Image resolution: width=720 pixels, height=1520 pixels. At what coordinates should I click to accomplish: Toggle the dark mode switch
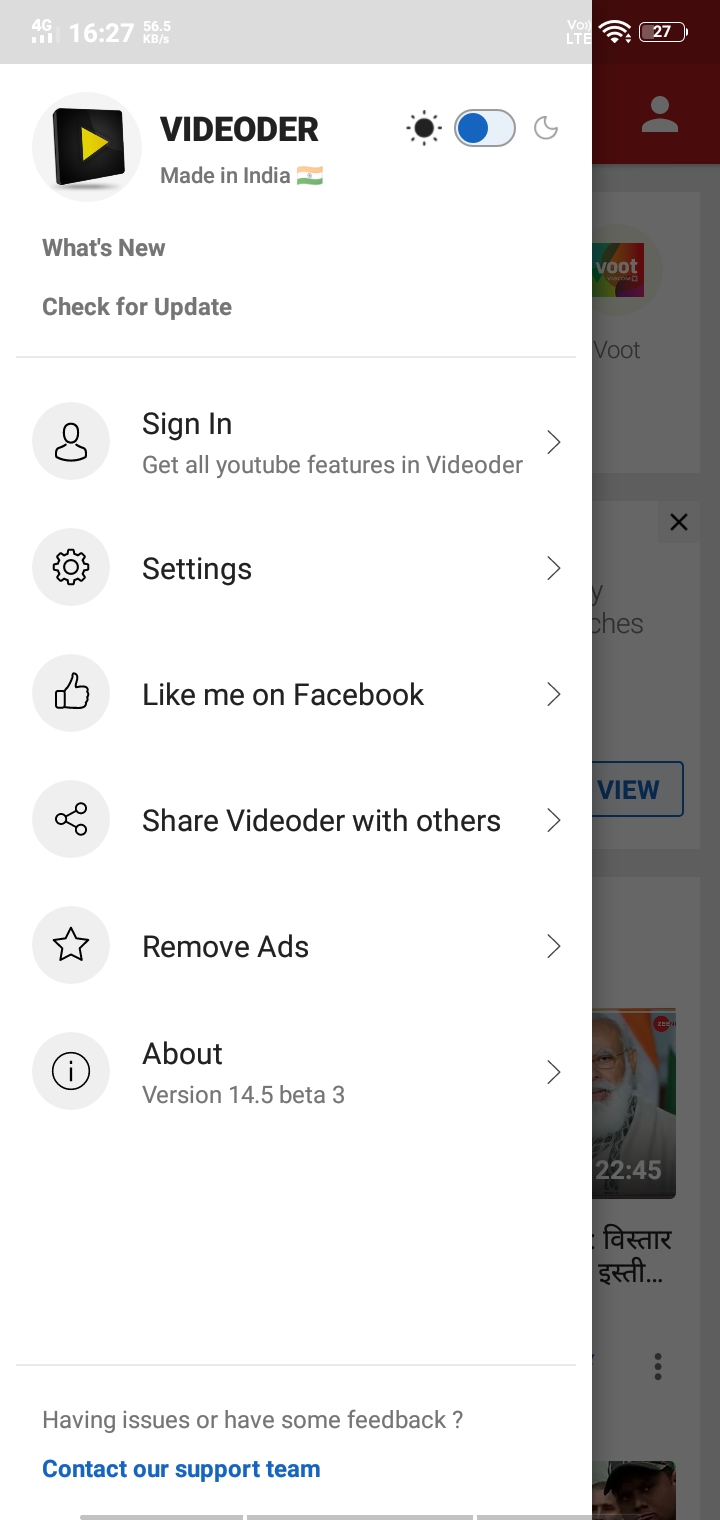tap(484, 128)
